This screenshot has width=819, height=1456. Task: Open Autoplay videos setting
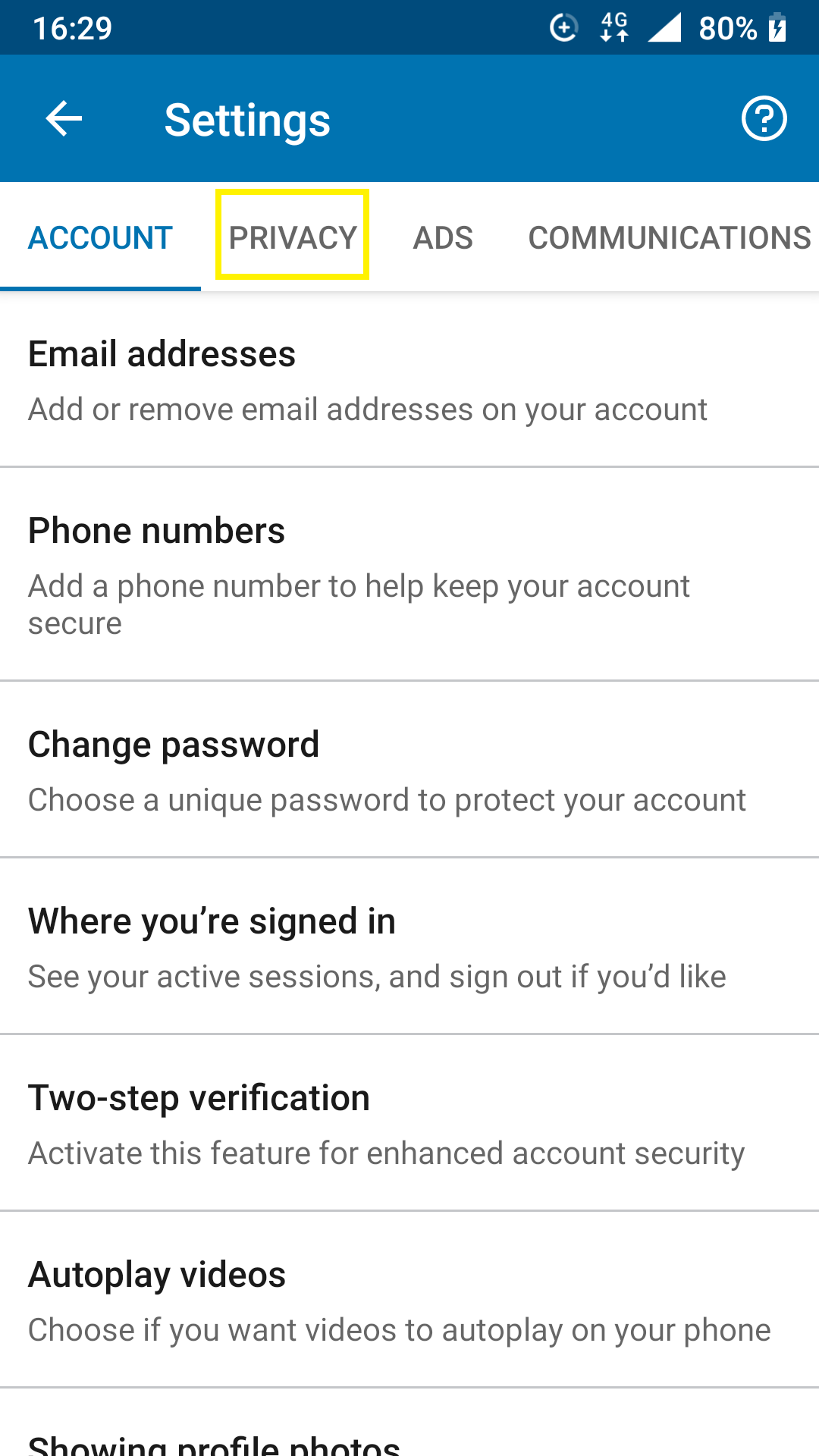click(x=409, y=1301)
